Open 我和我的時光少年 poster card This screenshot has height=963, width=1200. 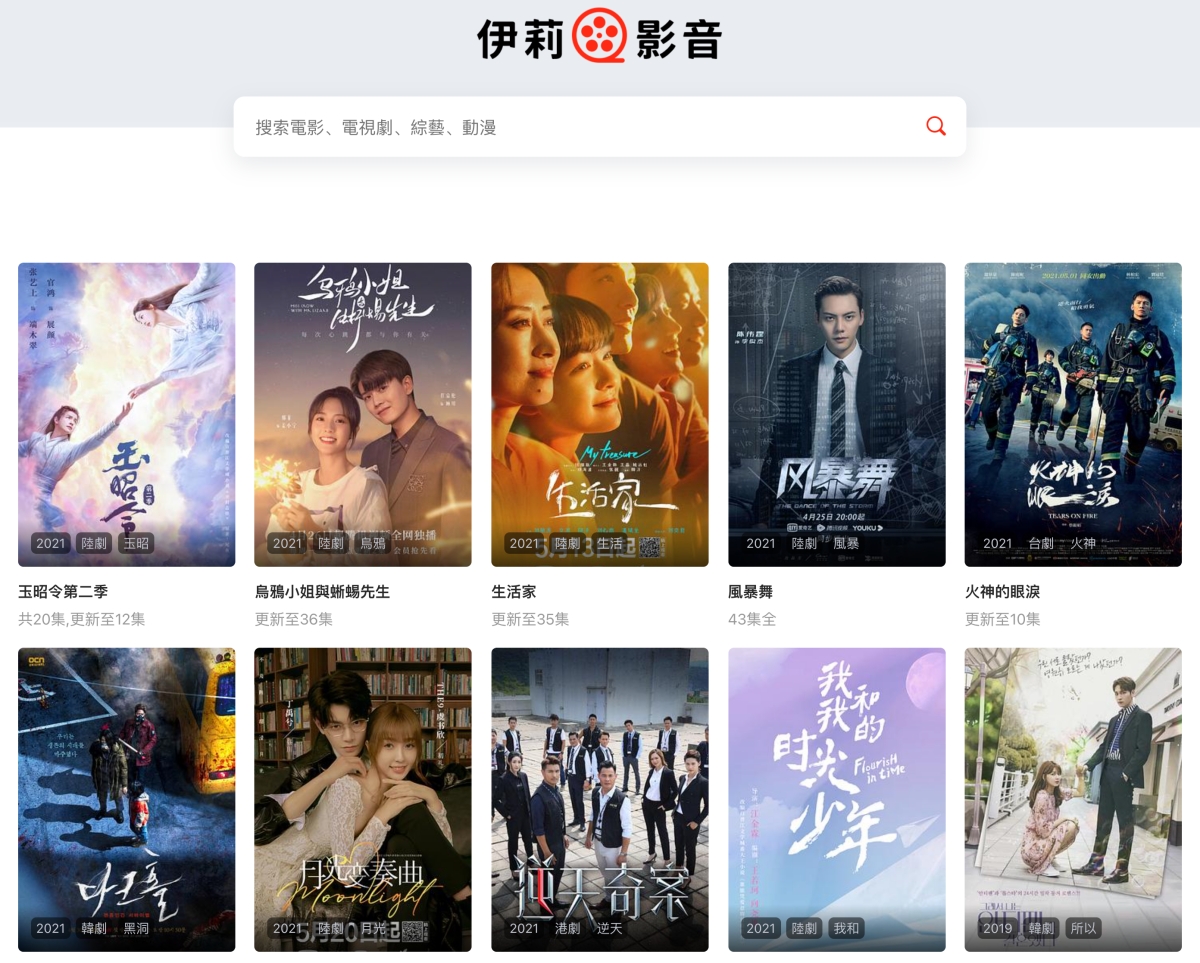click(x=837, y=798)
